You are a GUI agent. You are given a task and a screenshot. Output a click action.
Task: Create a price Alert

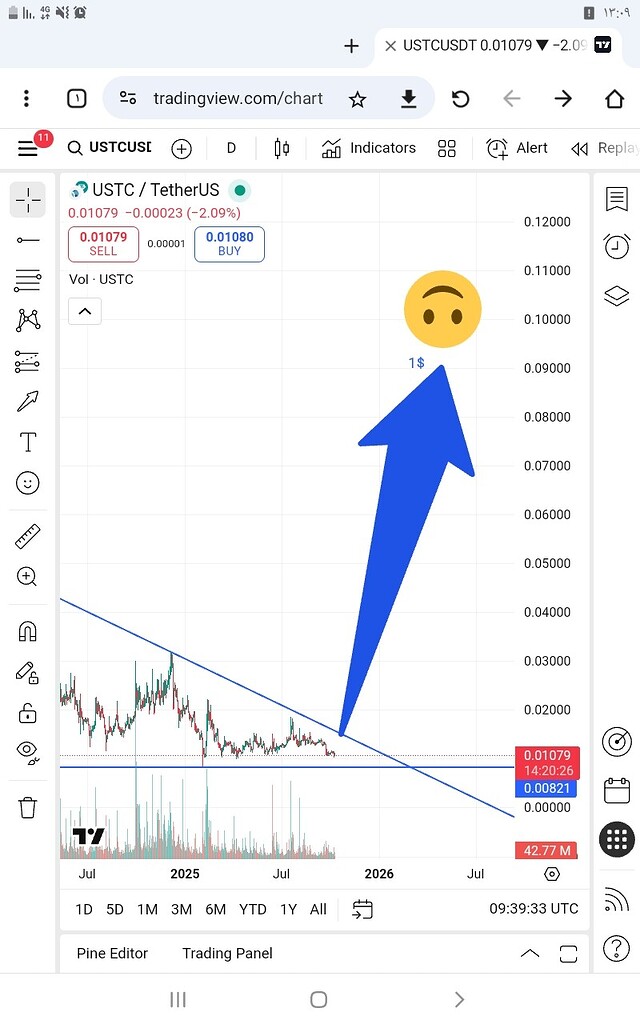click(517, 148)
